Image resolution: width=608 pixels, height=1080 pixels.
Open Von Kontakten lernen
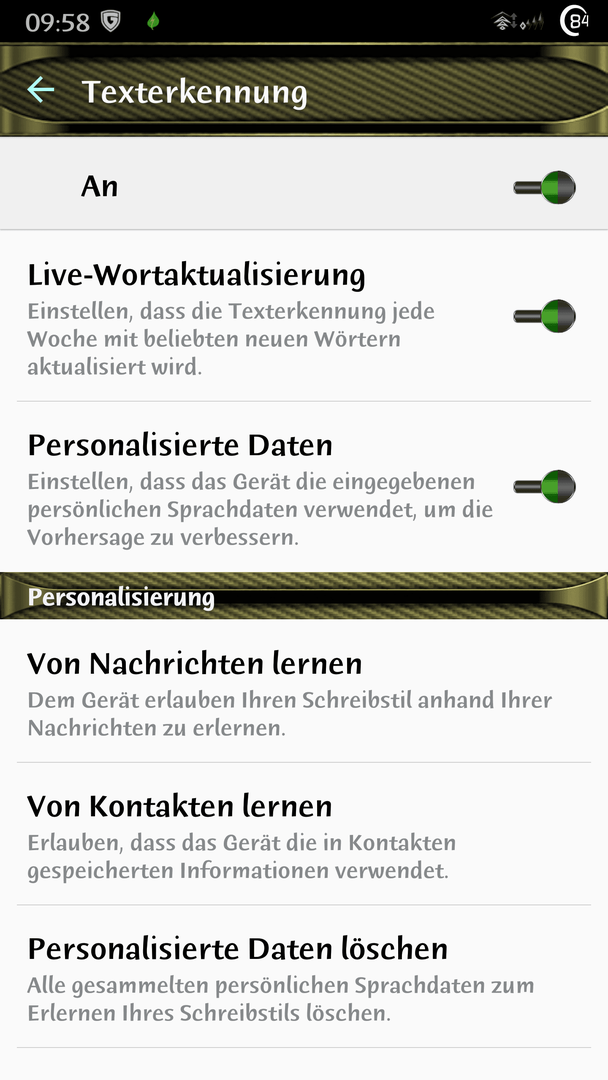(x=304, y=834)
